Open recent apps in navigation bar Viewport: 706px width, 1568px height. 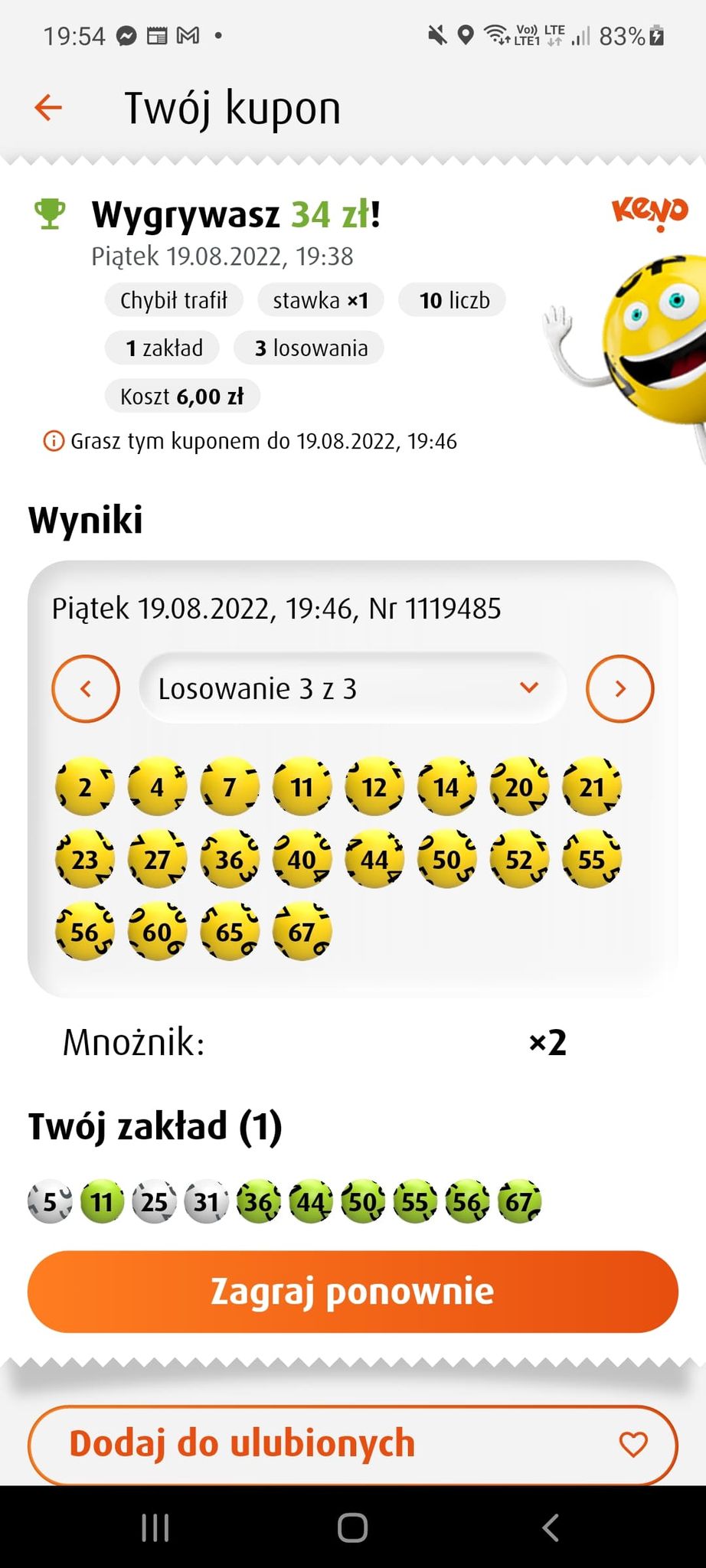point(155,1527)
